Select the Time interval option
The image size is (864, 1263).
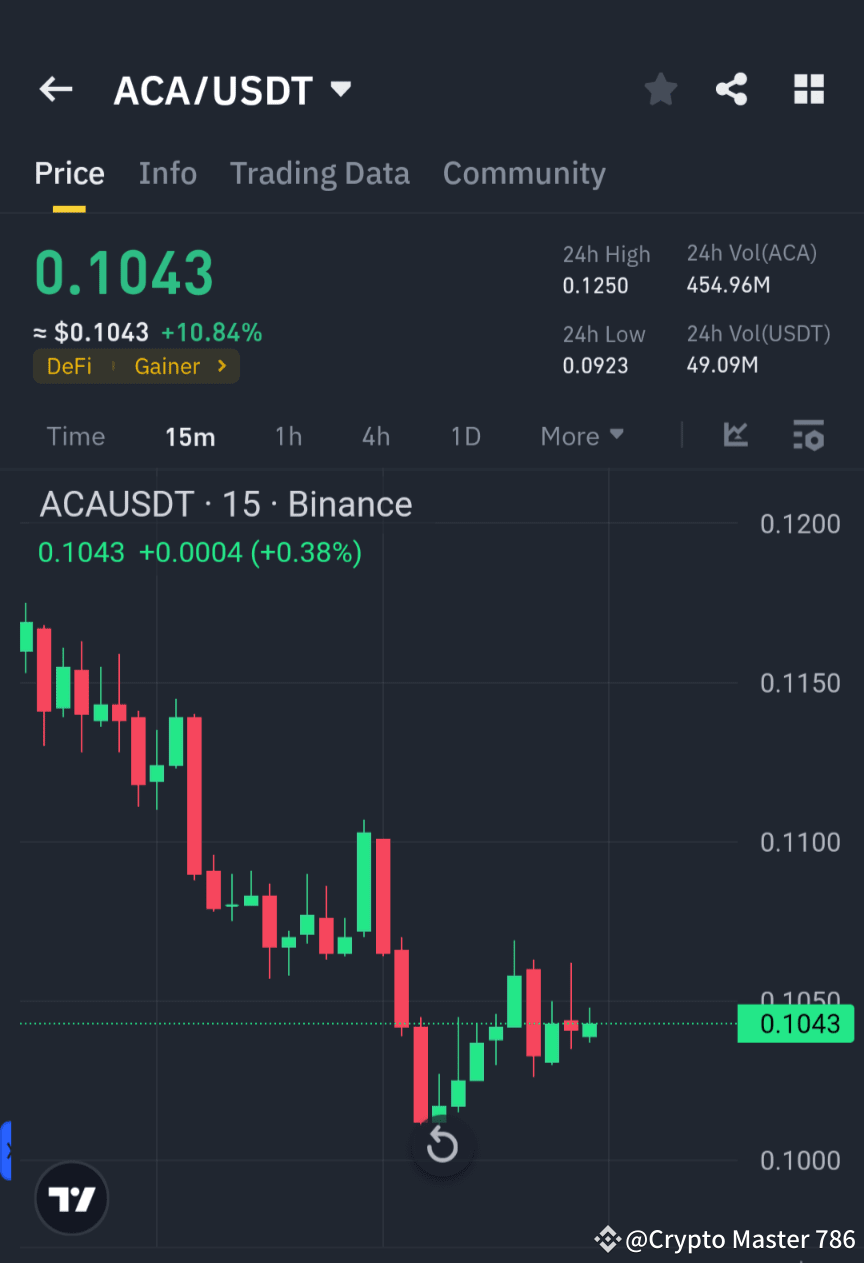click(x=76, y=436)
